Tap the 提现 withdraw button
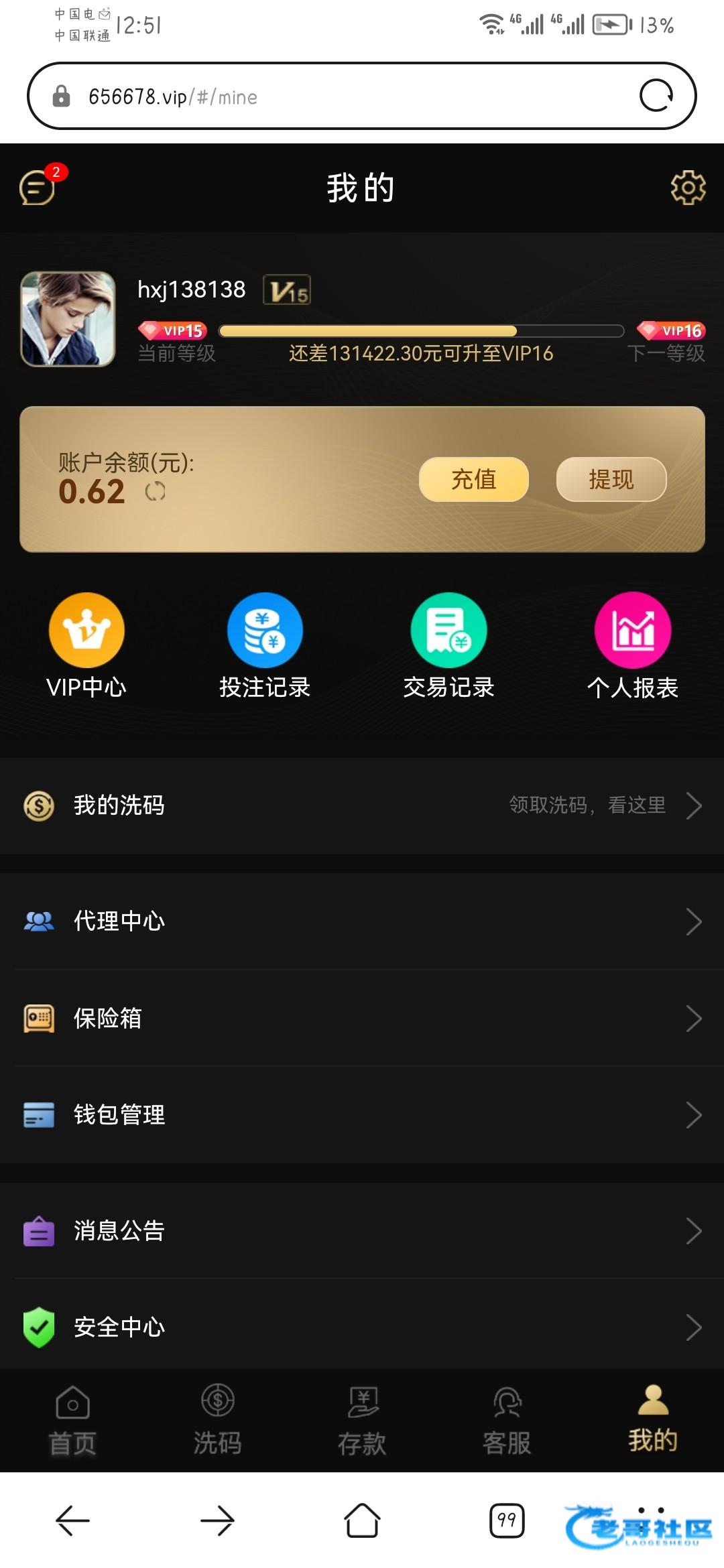The image size is (724, 1568). tap(611, 479)
